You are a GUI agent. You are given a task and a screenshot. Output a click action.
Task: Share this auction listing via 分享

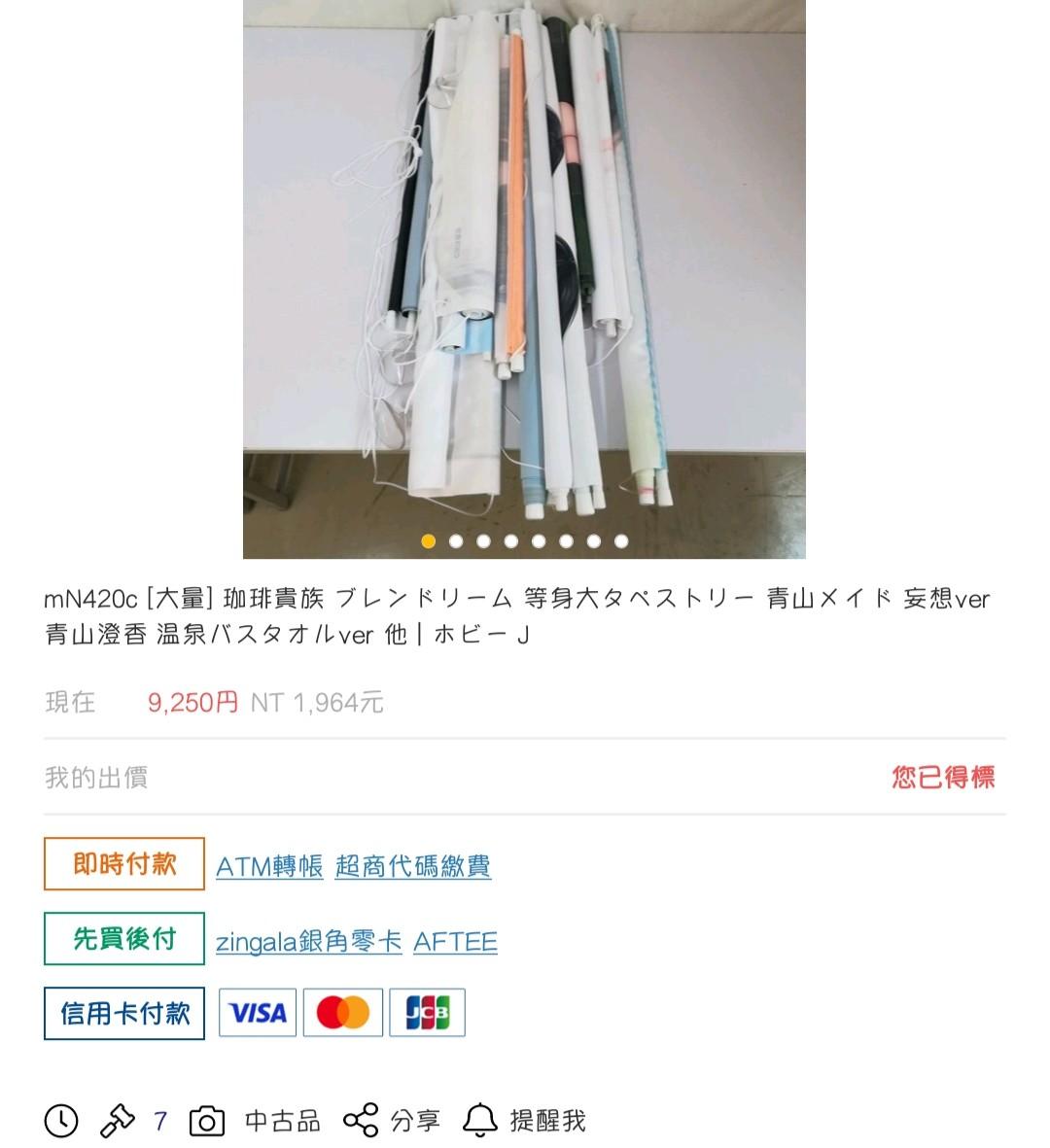click(392, 1121)
